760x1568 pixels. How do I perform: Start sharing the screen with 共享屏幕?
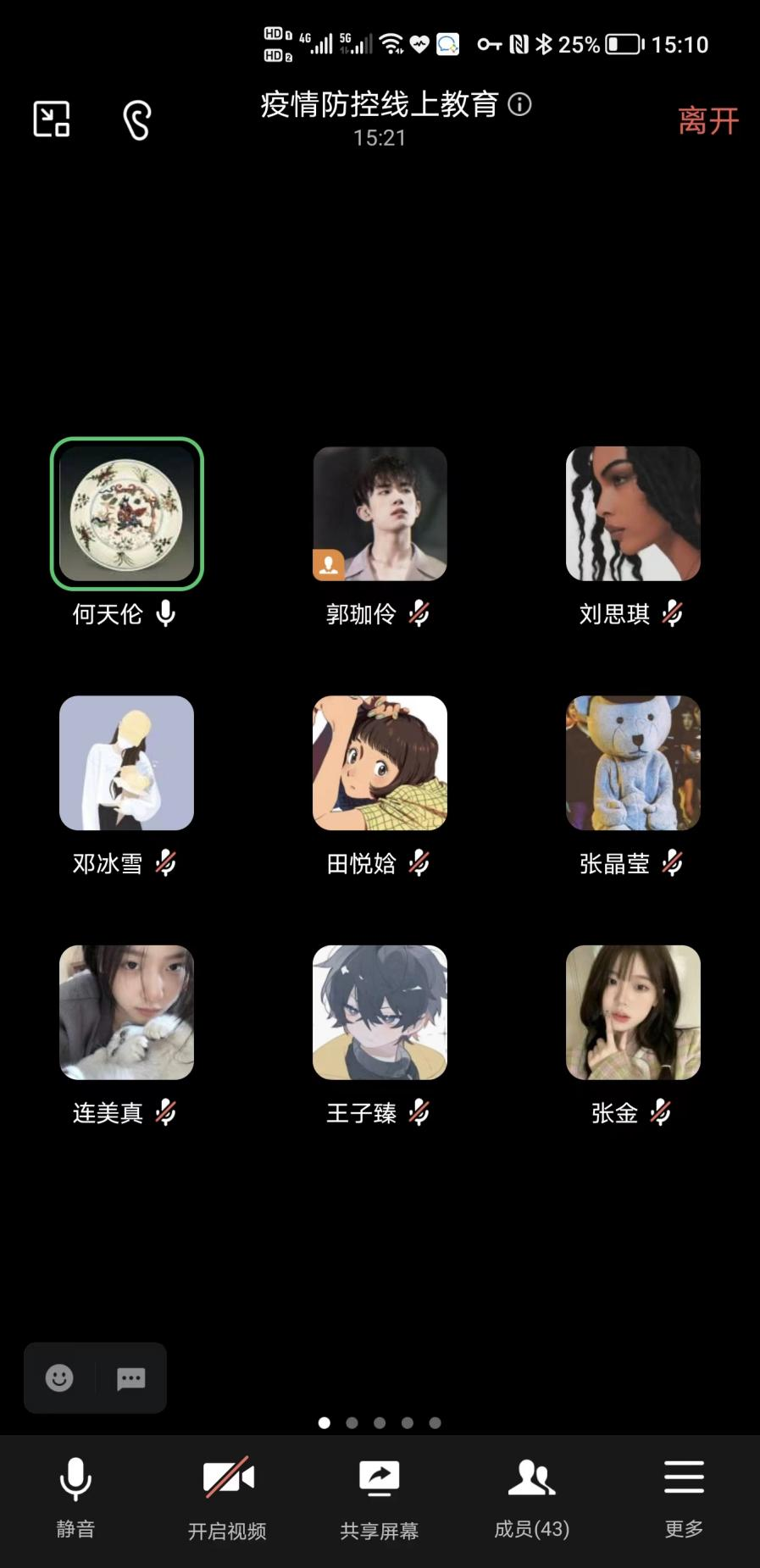379,1496
